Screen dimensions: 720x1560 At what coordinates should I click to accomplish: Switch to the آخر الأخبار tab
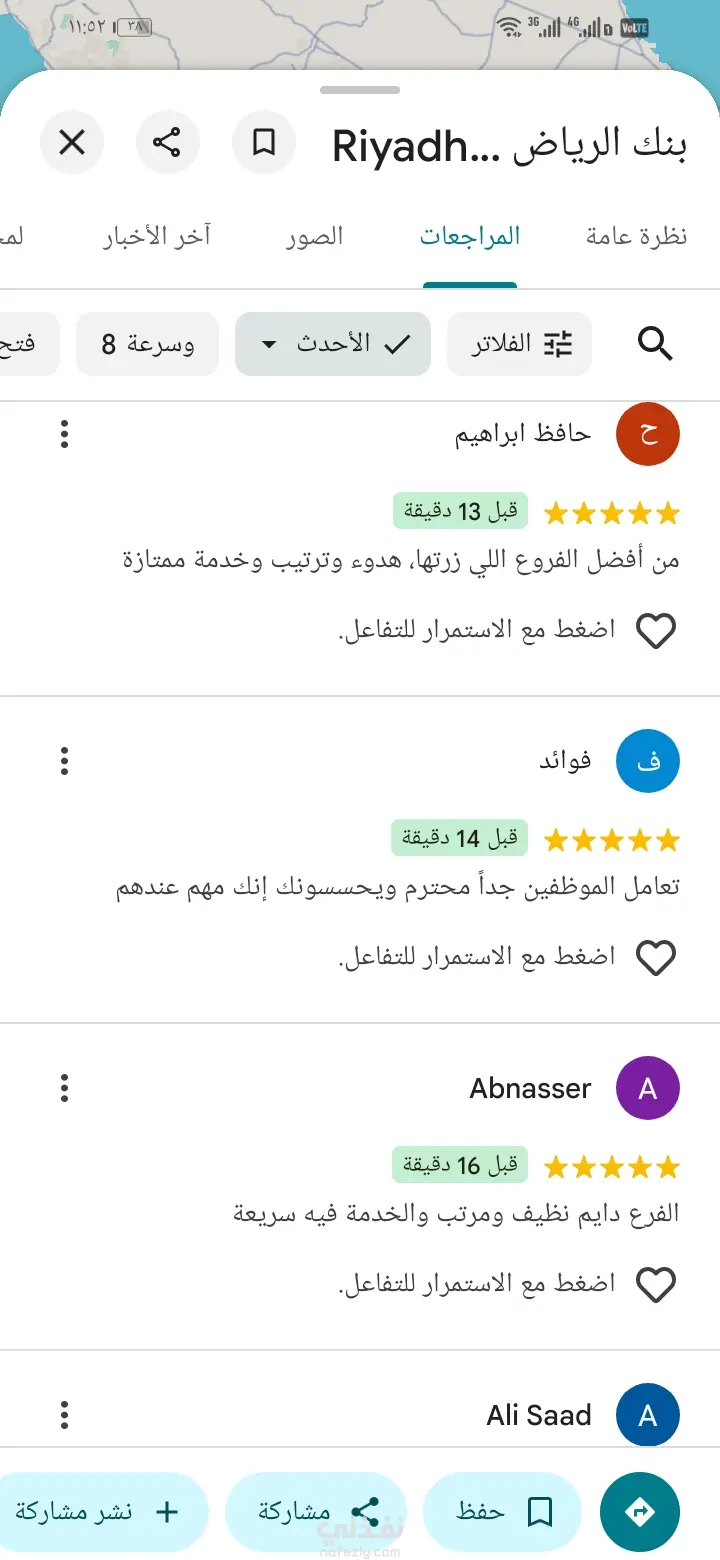tap(157, 237)
